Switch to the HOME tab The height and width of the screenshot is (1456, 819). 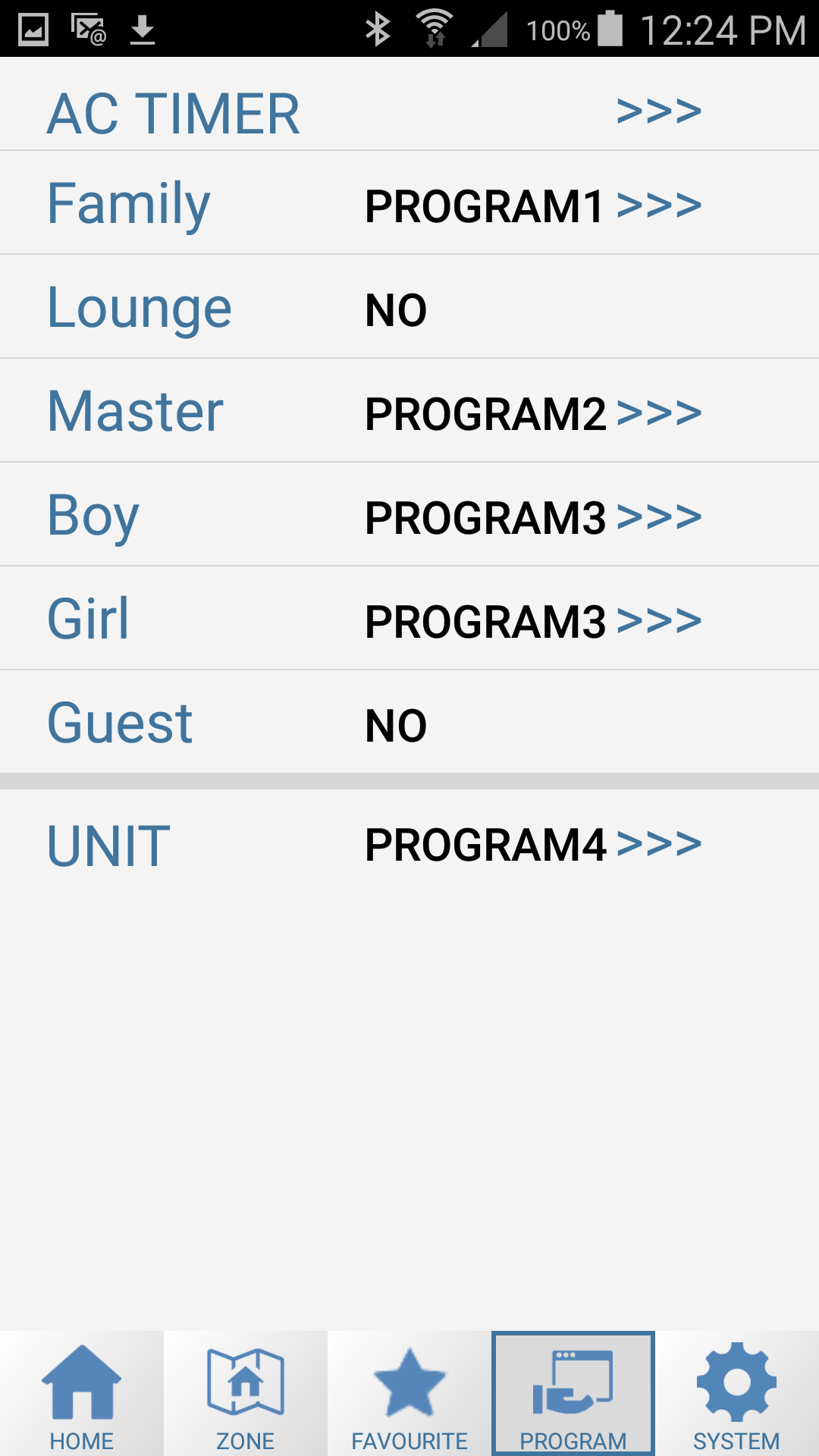[82, 1394]
